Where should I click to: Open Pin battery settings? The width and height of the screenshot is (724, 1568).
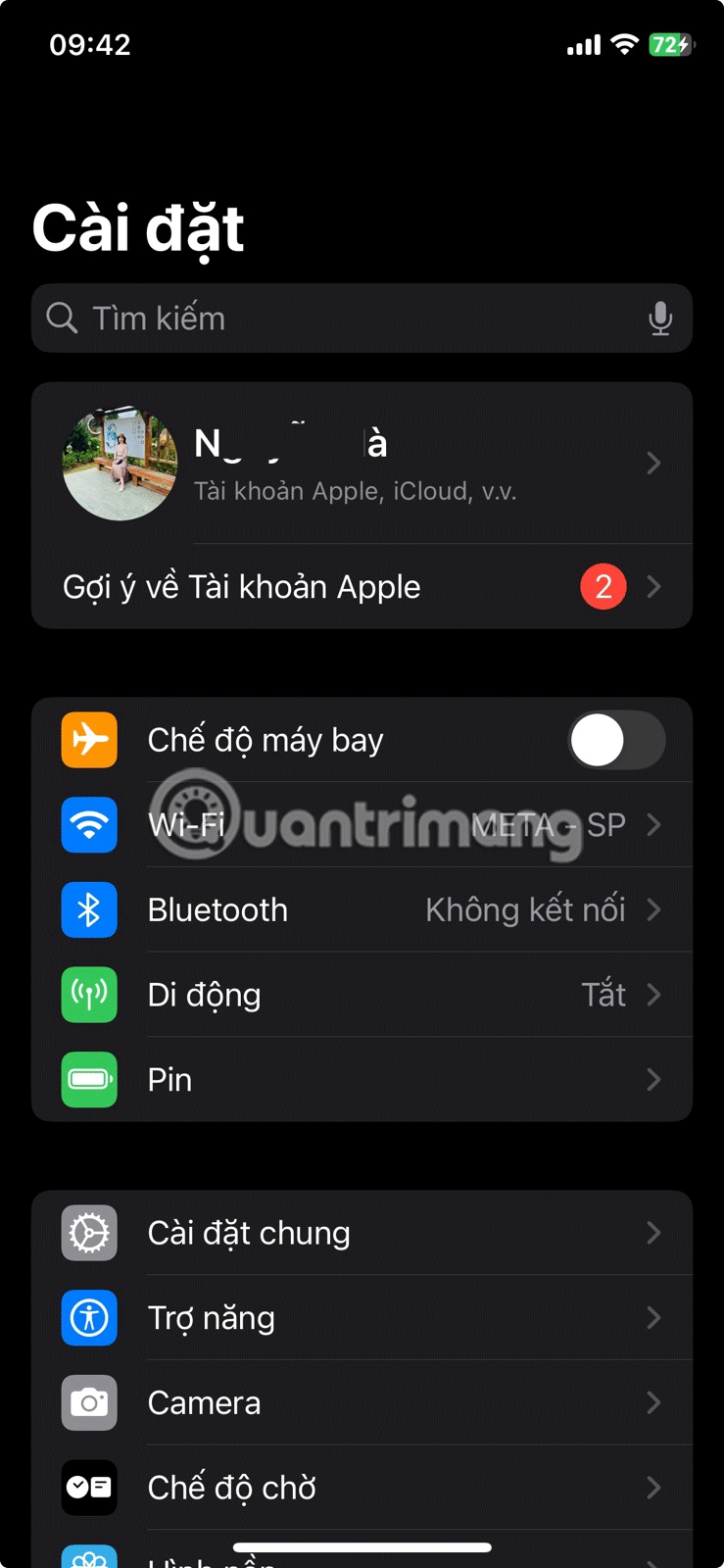coord(392,1080)
